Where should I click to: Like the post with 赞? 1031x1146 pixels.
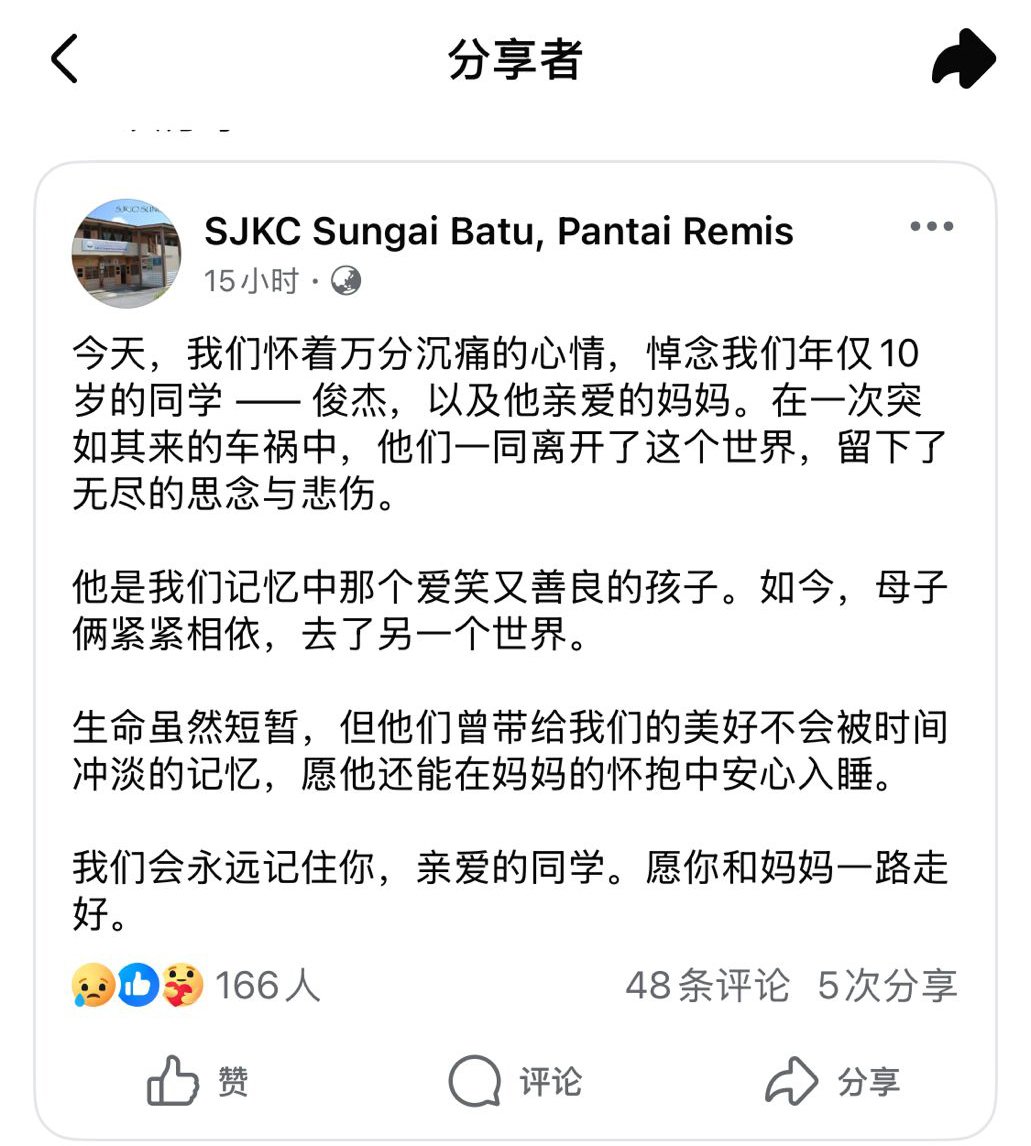198,1081
